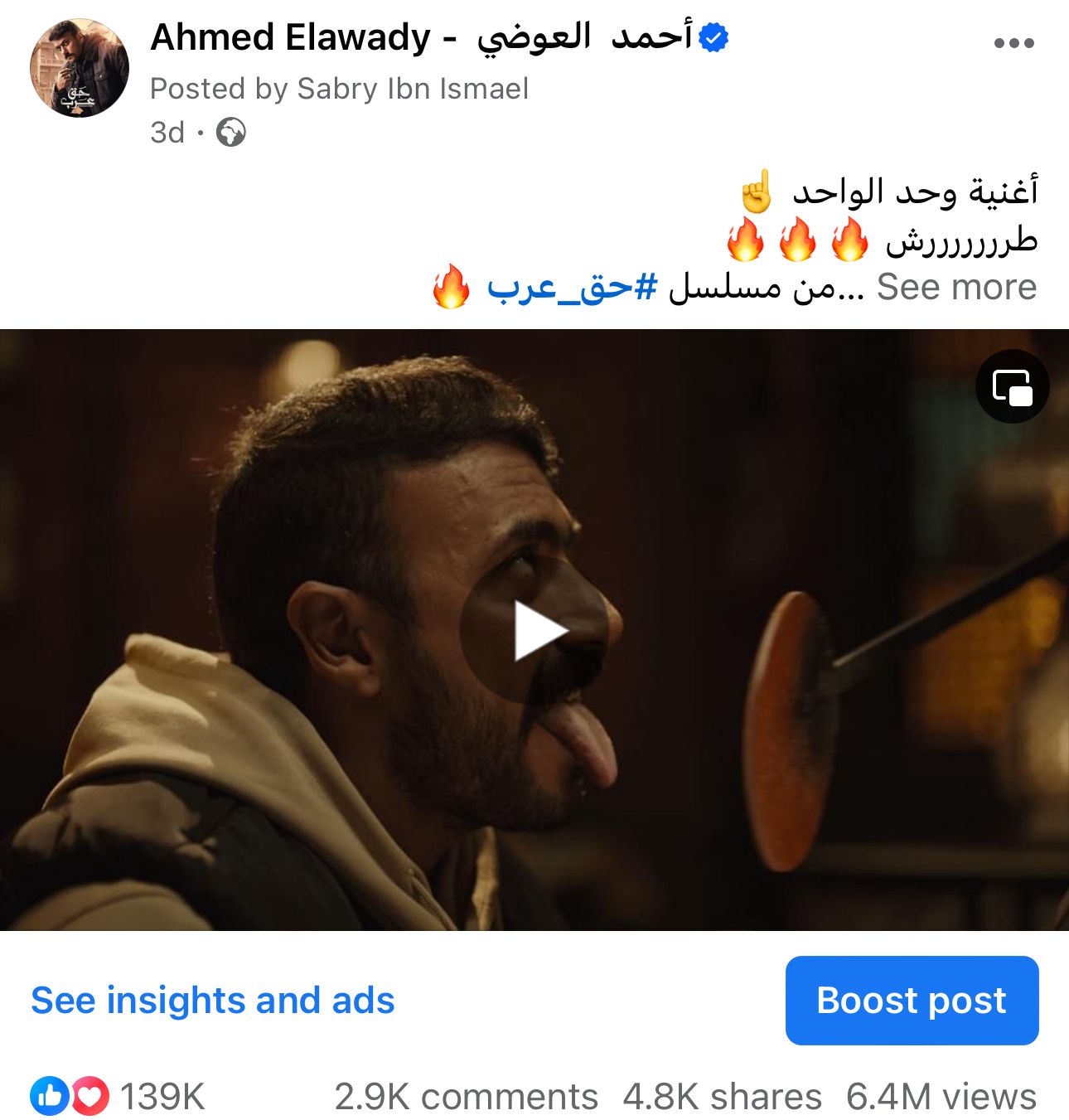This screenshot has height=1120, width=1069.
Task: Open the 2.9K comments
Action: click(466, 1096)
